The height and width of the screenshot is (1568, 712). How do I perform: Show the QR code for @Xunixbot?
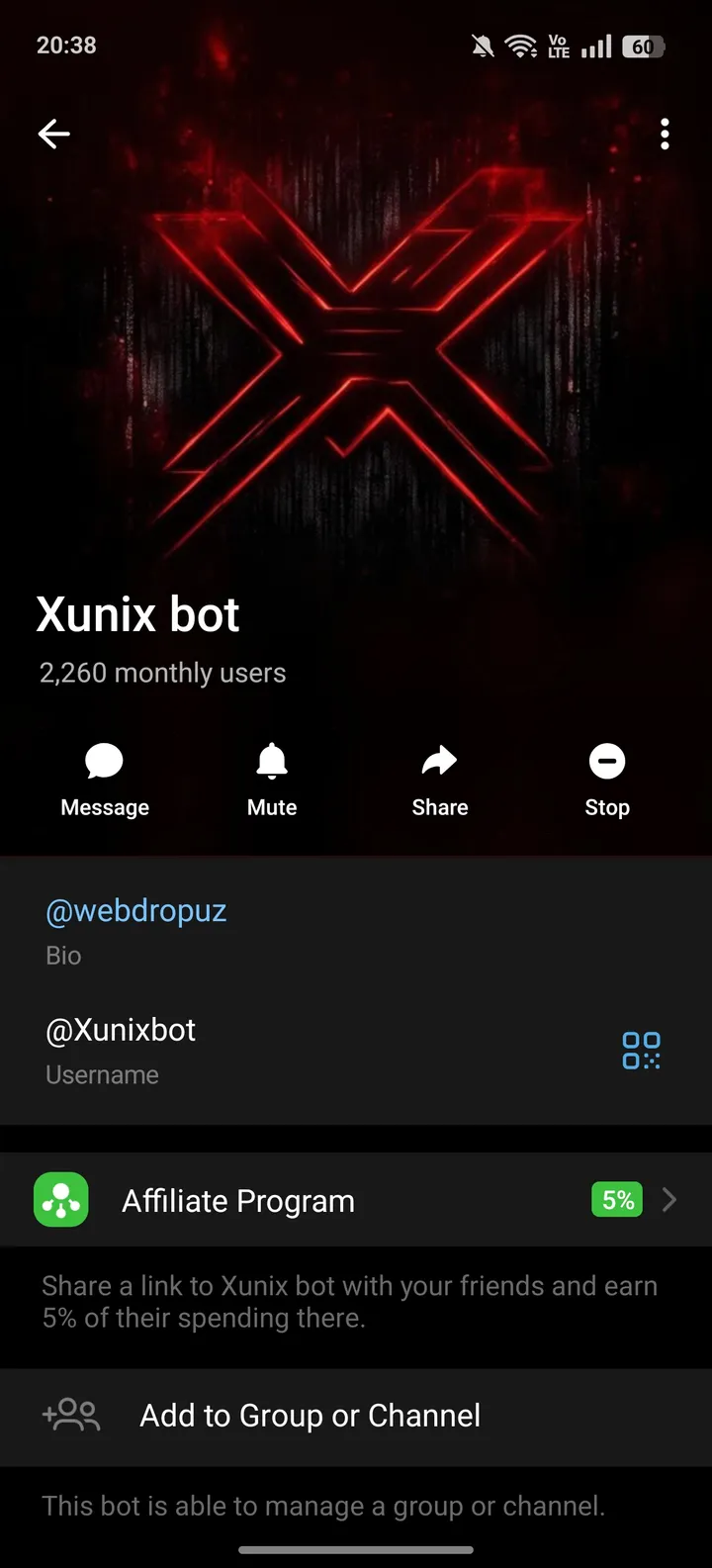(641, 1051)
